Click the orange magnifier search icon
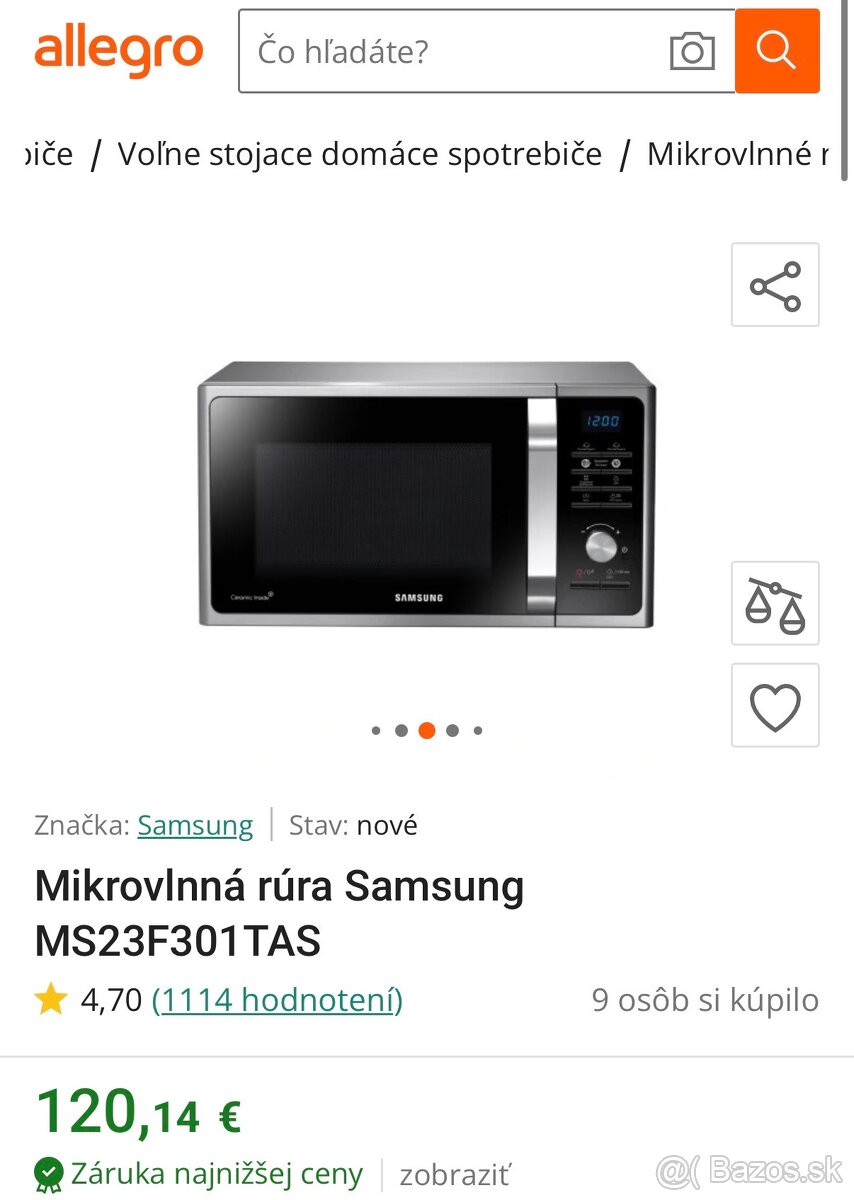Viewport: 854px width, 1200px height. [x=777, y=52]
